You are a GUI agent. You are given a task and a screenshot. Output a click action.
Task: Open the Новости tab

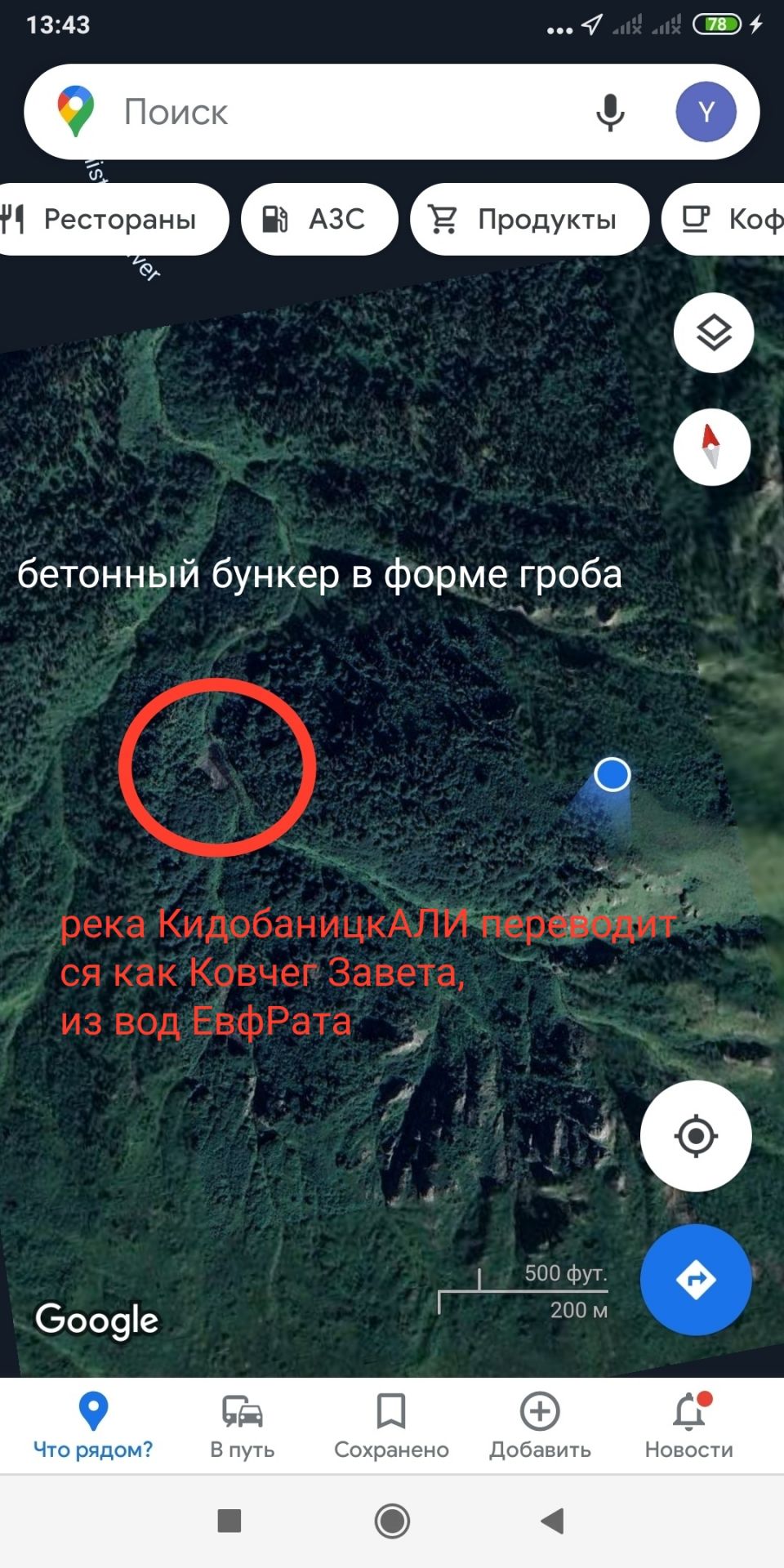[689, 1426]
